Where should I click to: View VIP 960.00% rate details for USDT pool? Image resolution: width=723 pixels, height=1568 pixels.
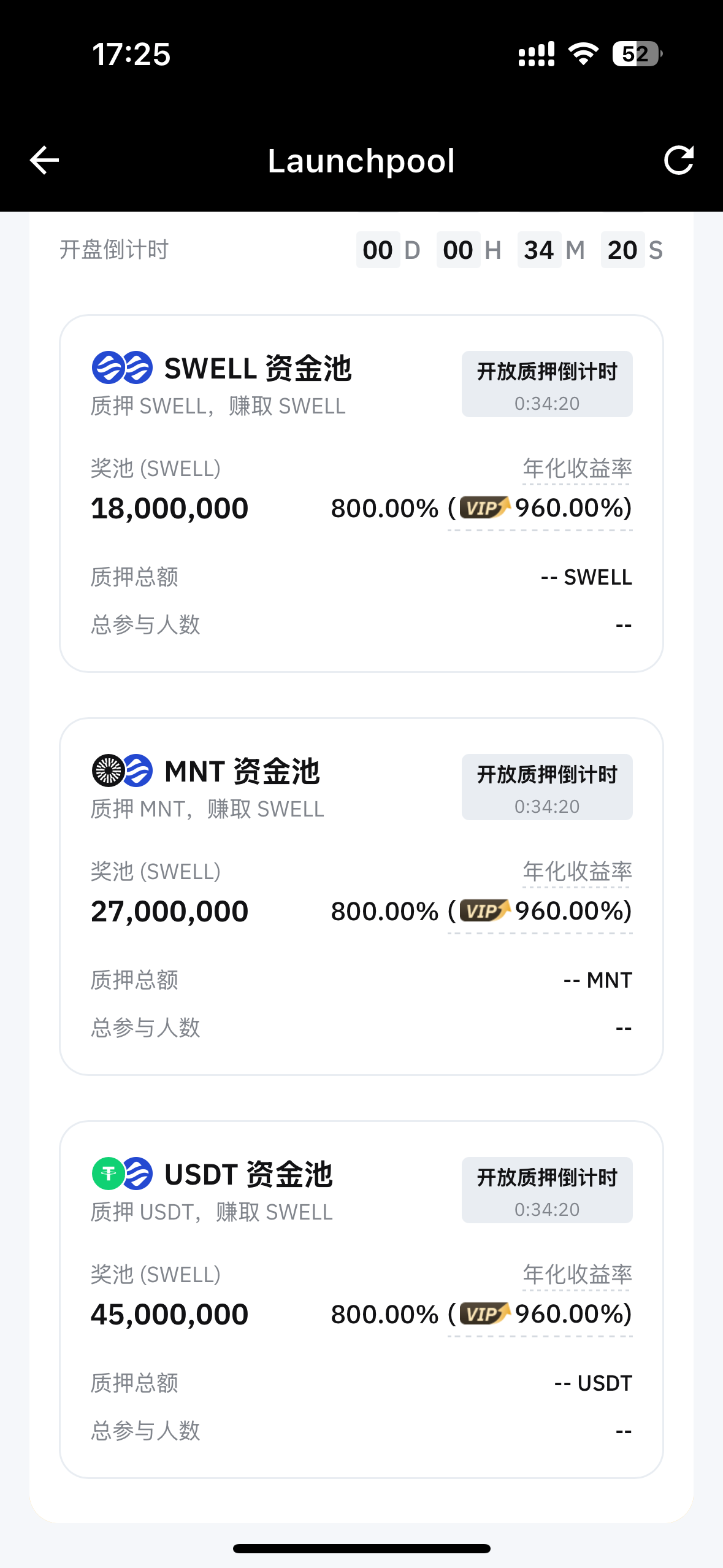540,1315
